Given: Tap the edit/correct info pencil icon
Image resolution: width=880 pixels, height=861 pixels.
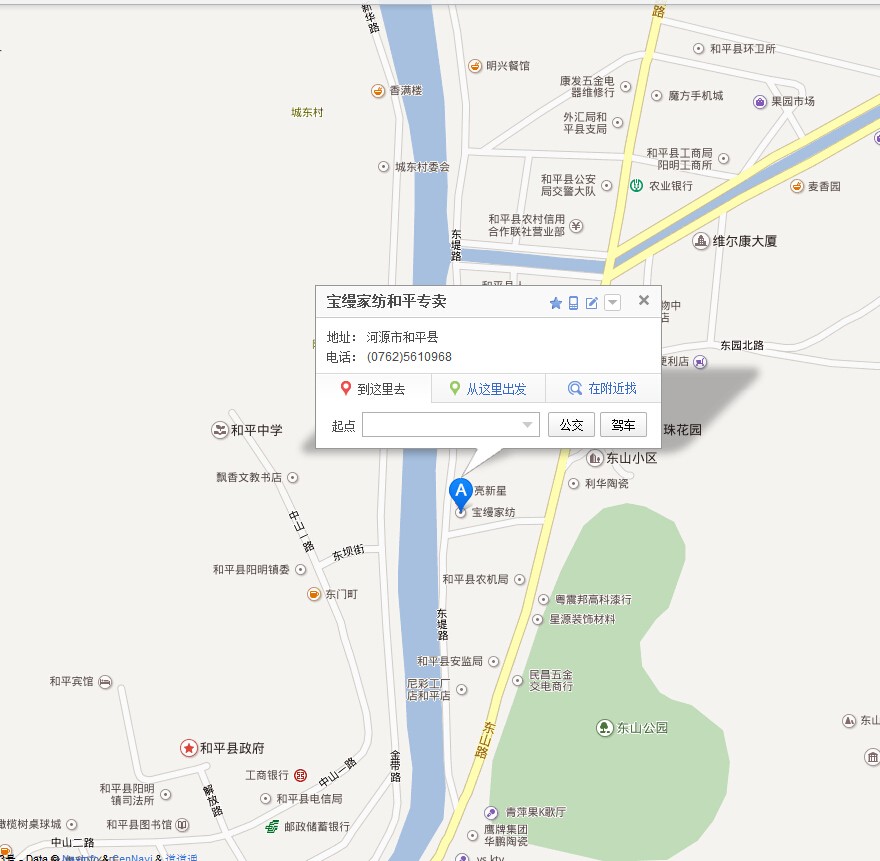Looking at the screenshot, I should coord(592,303).
